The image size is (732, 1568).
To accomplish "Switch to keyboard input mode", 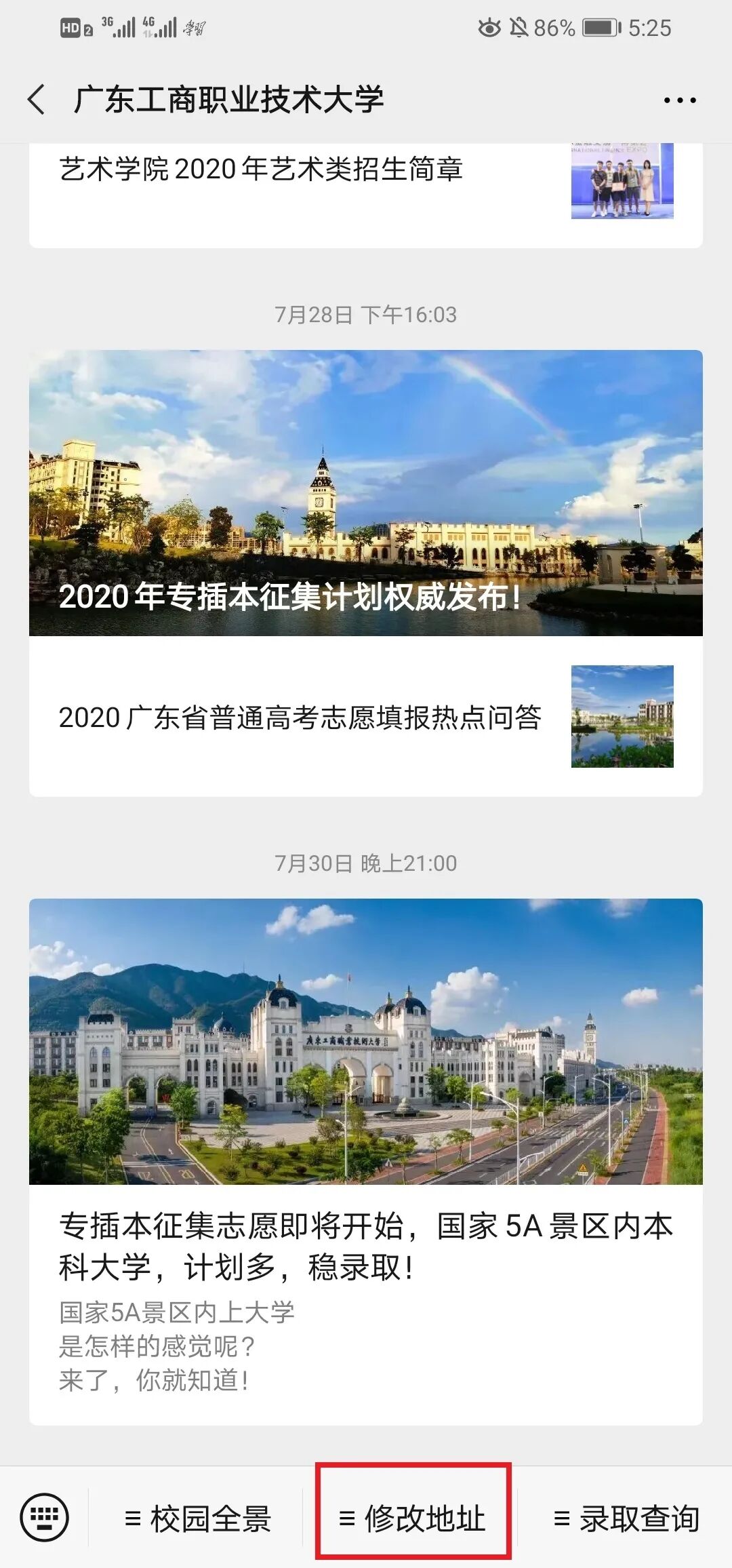I will 45,1518.
